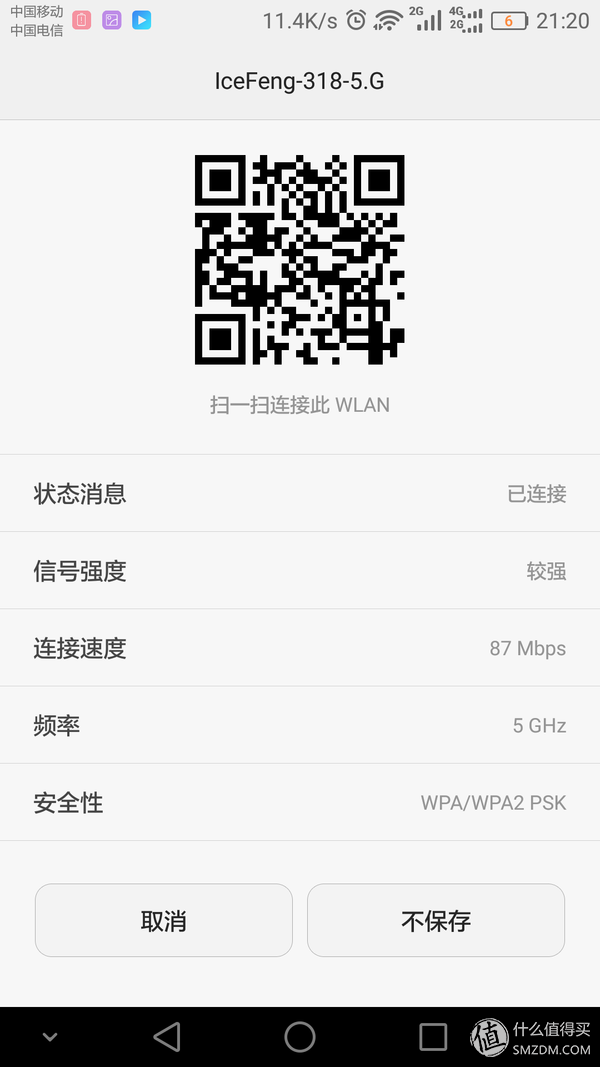
Task: Forget network with 不保存 button
Action: [436, 920]
